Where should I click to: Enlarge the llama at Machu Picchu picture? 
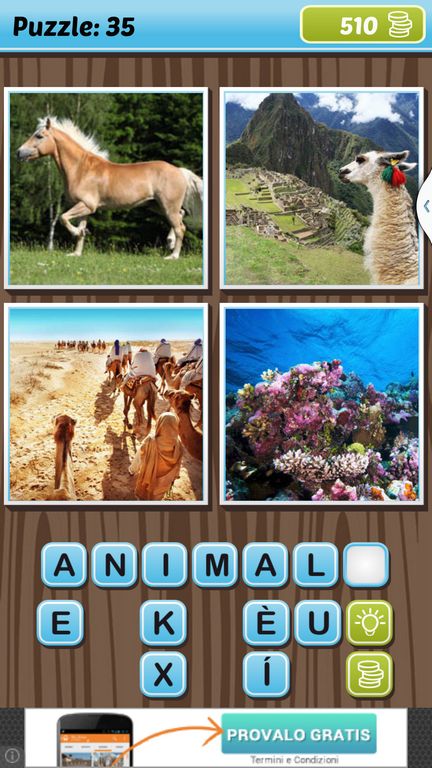(x=322, y=188)
